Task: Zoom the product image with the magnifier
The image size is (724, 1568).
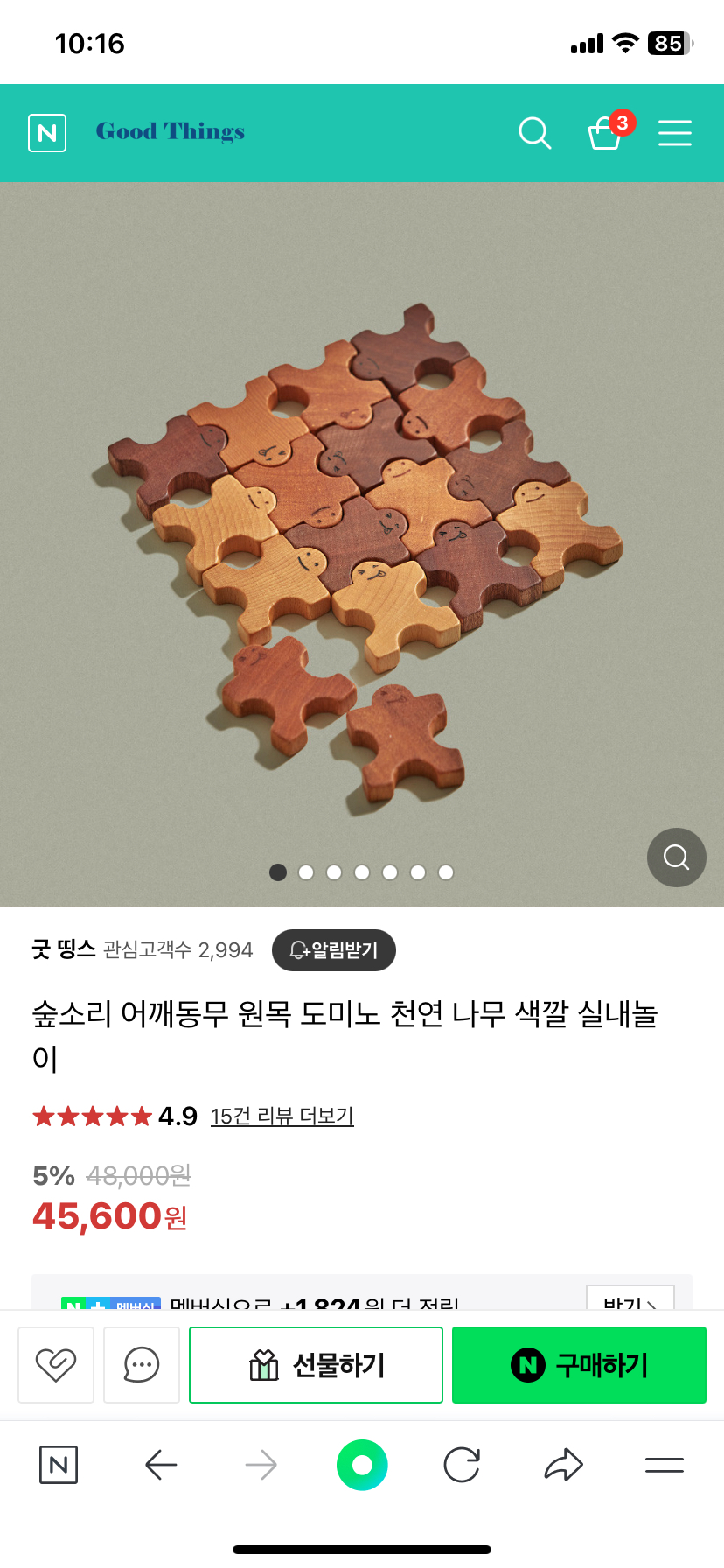Action: 676,857
